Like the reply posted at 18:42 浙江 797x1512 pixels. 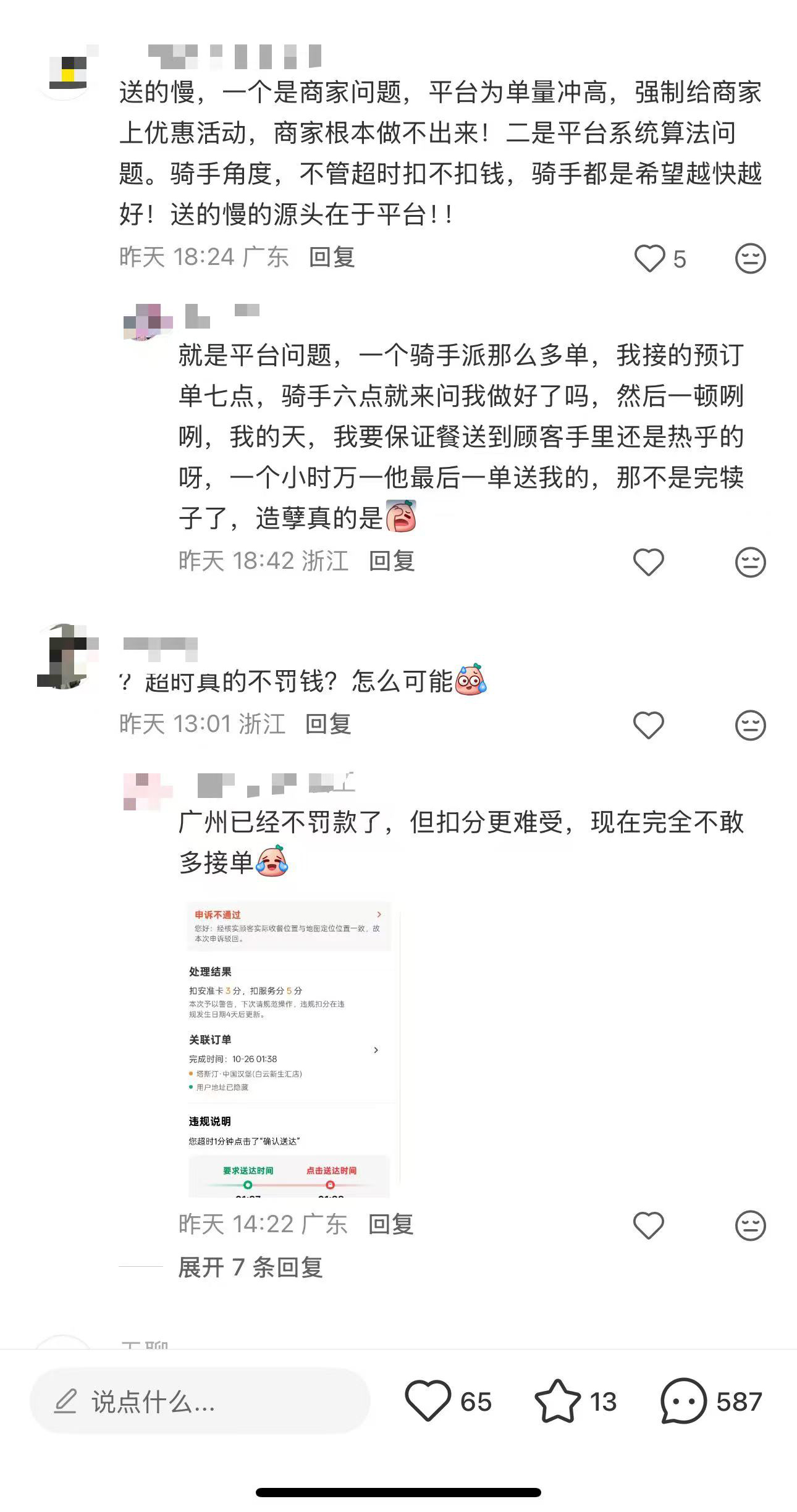point(648,562)
